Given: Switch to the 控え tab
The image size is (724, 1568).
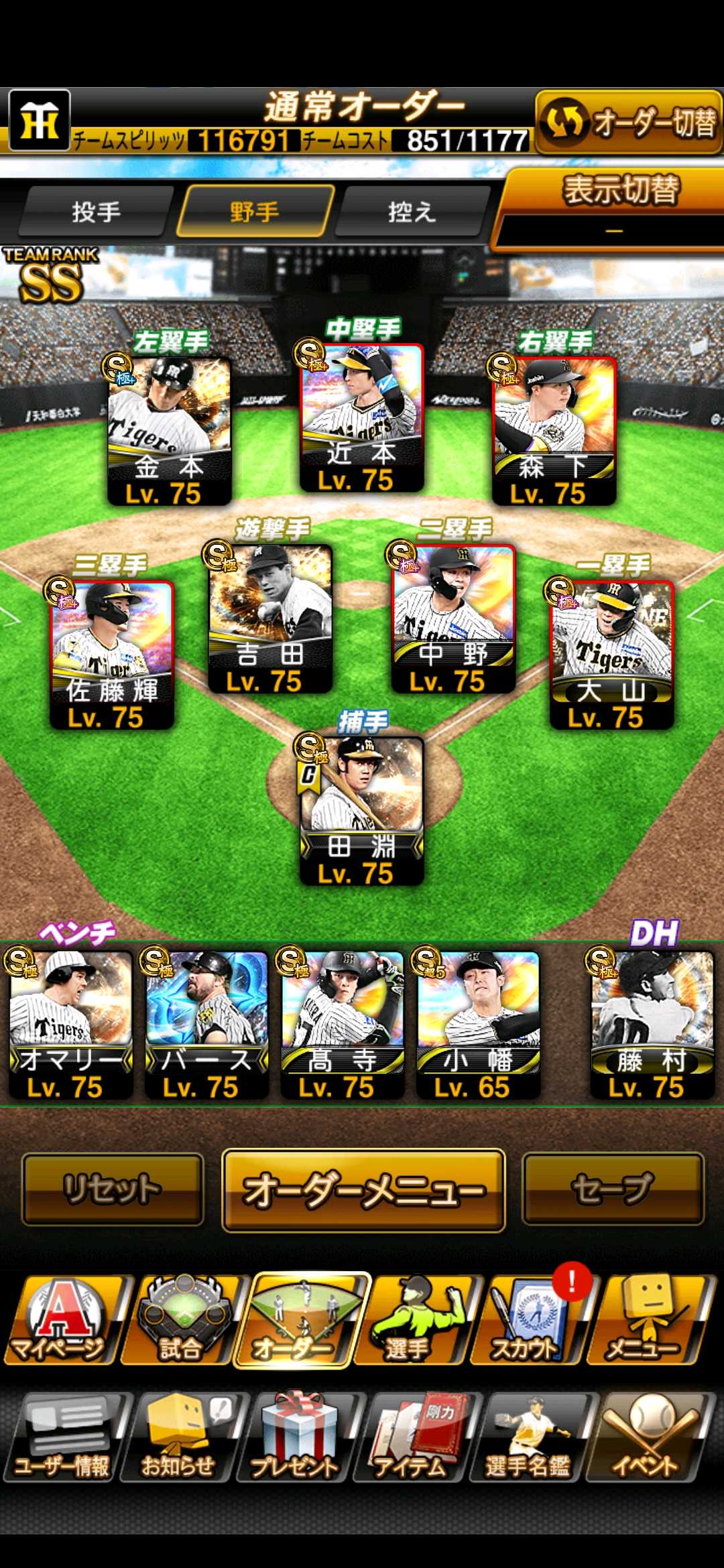Looking at the screenshot, I should pyautogui.click(x=412, y=212).
